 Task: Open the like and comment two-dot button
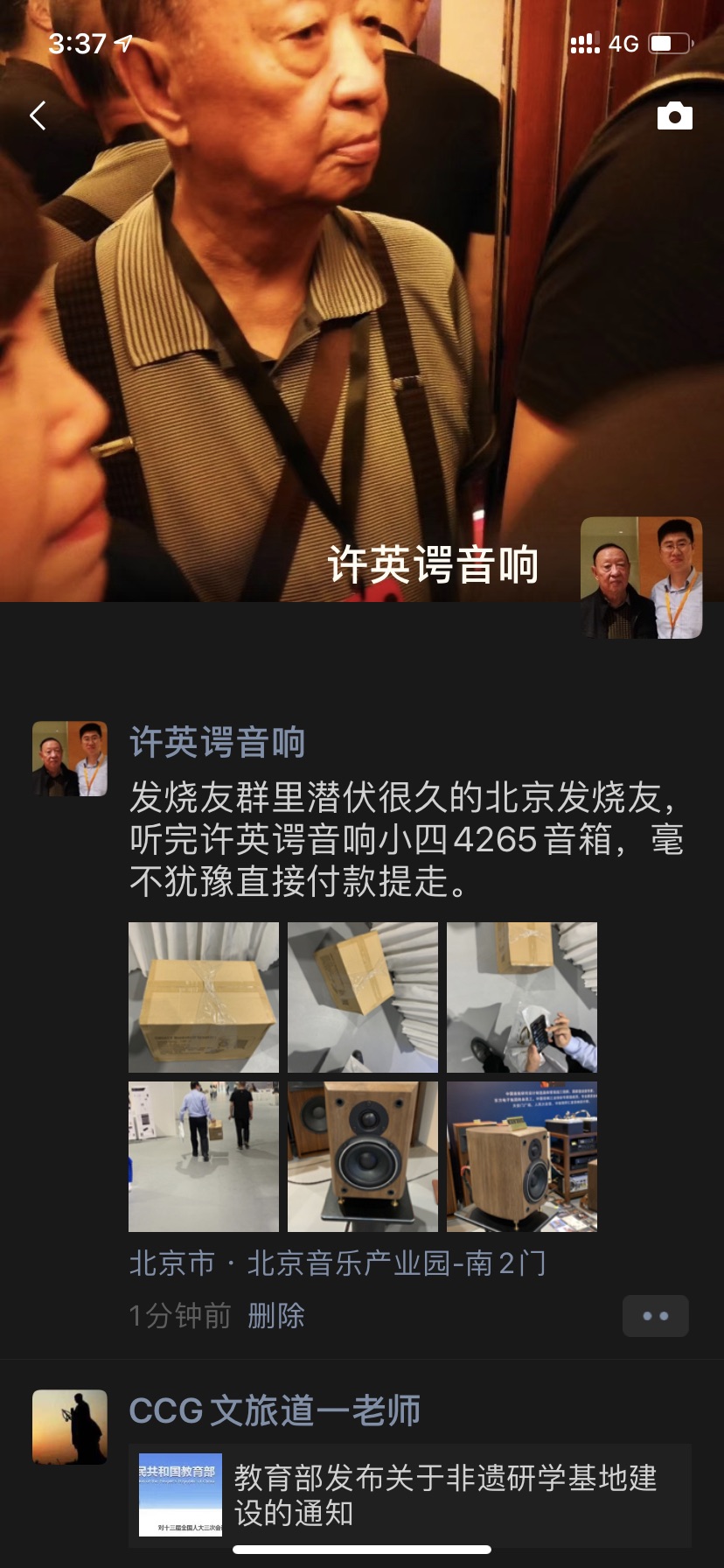(x=655, y=1315)
